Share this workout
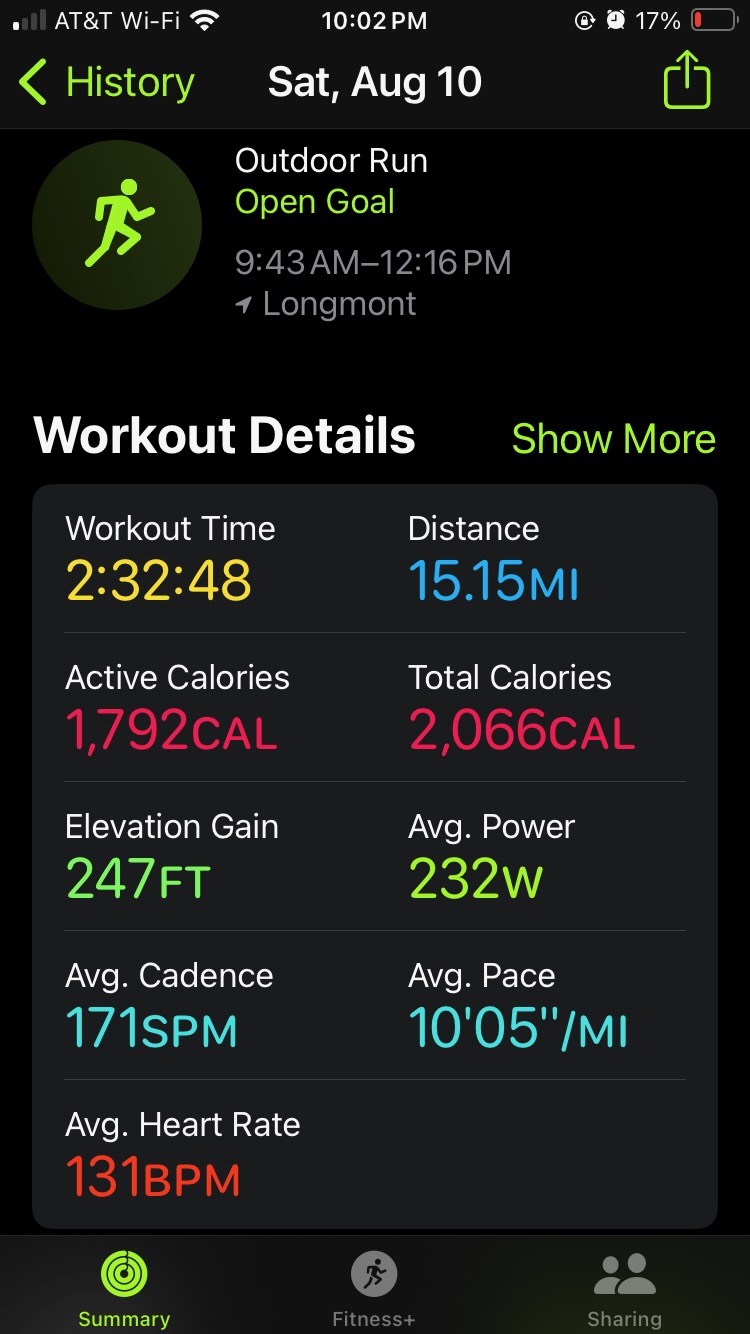This screenshot has width=750, height=1334. pyautogui.click(x=687, y=80)
